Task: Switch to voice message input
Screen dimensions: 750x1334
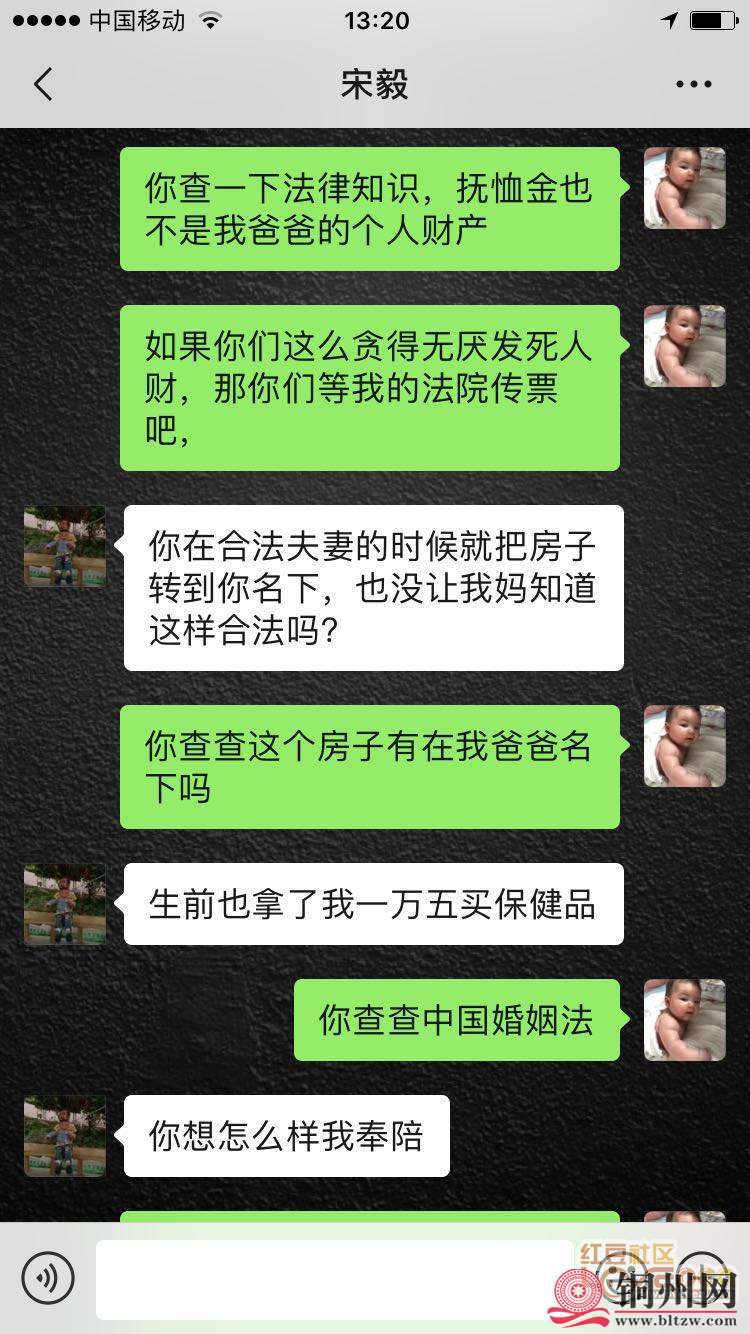Action: click(x=48, y=1277)
